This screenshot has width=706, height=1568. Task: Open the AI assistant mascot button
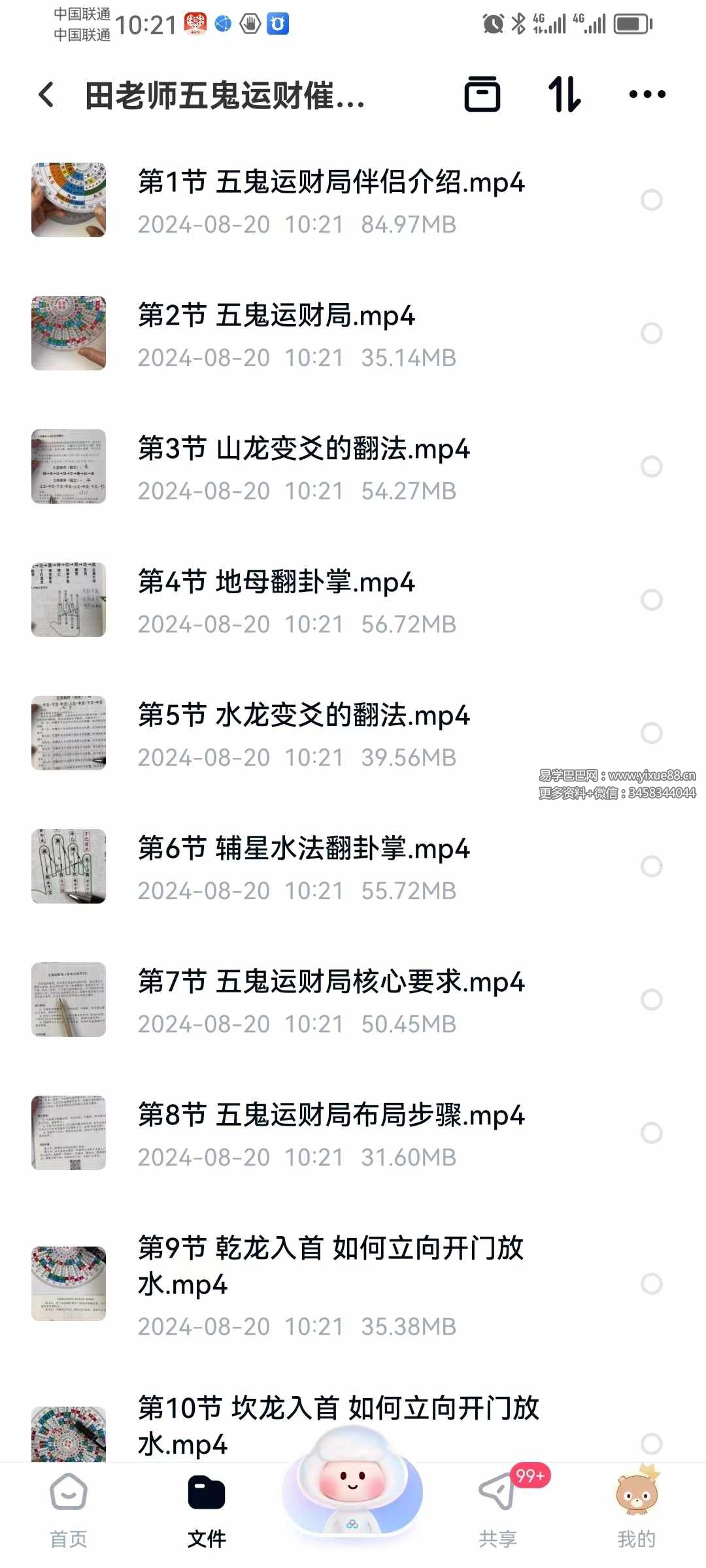point(353,1492)
